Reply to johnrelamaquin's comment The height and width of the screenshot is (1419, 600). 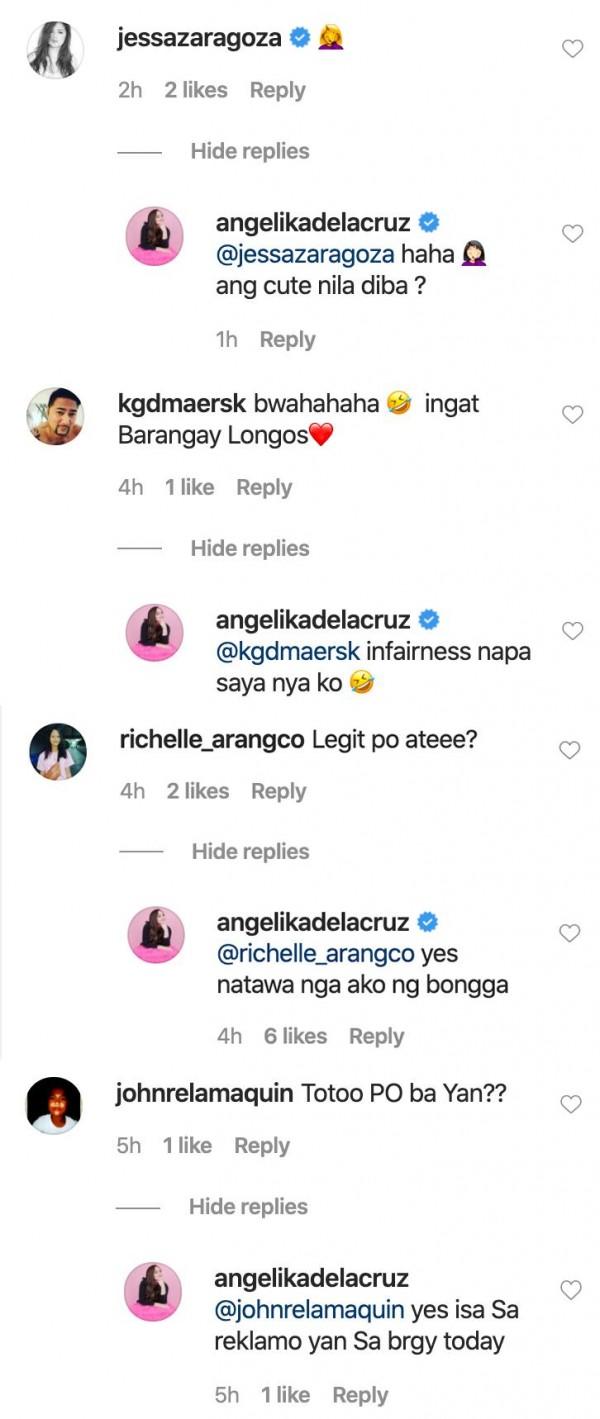tap(261, 1146)
